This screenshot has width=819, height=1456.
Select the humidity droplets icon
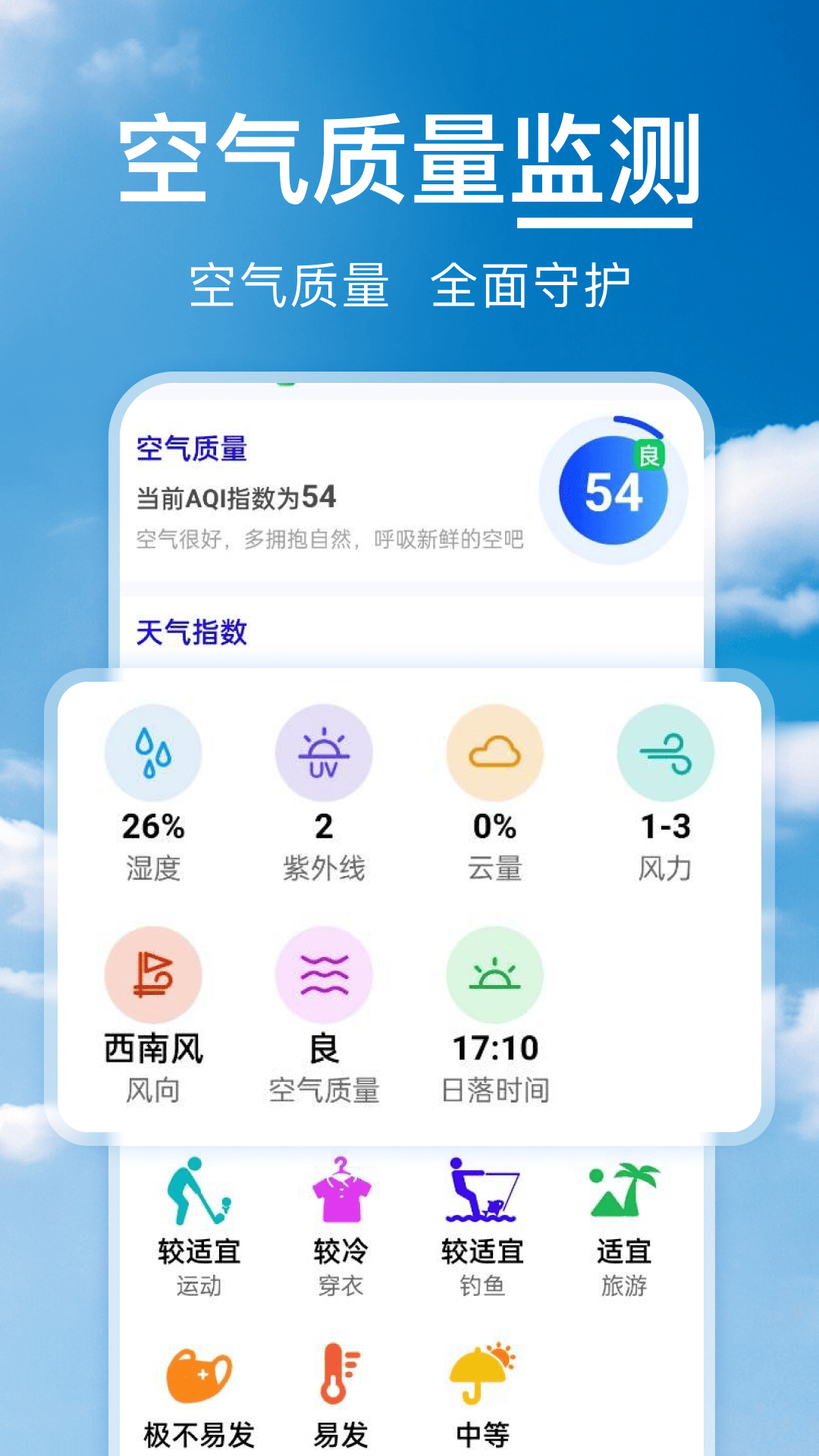[154, 751]
